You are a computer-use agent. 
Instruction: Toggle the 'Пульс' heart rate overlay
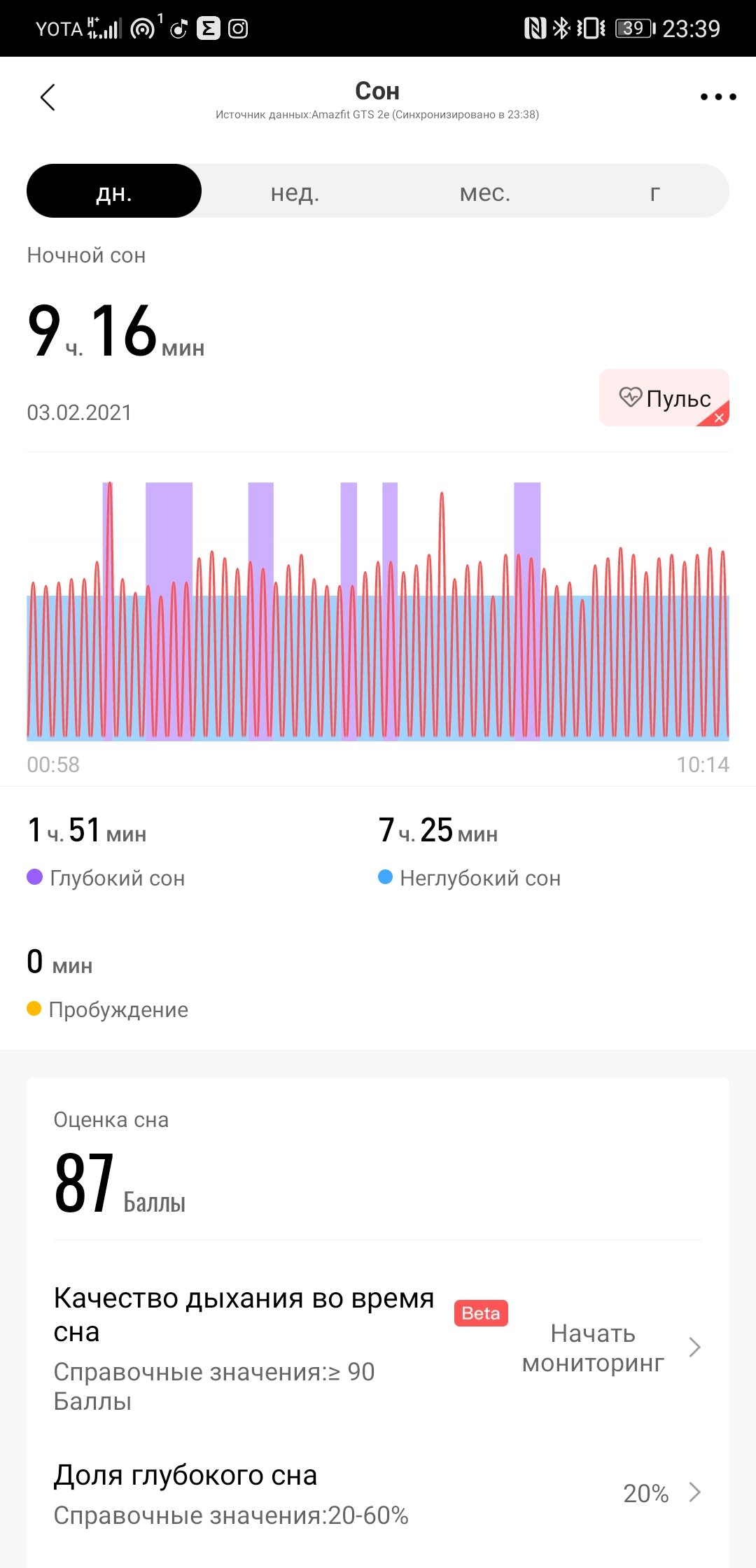[664, 398]
